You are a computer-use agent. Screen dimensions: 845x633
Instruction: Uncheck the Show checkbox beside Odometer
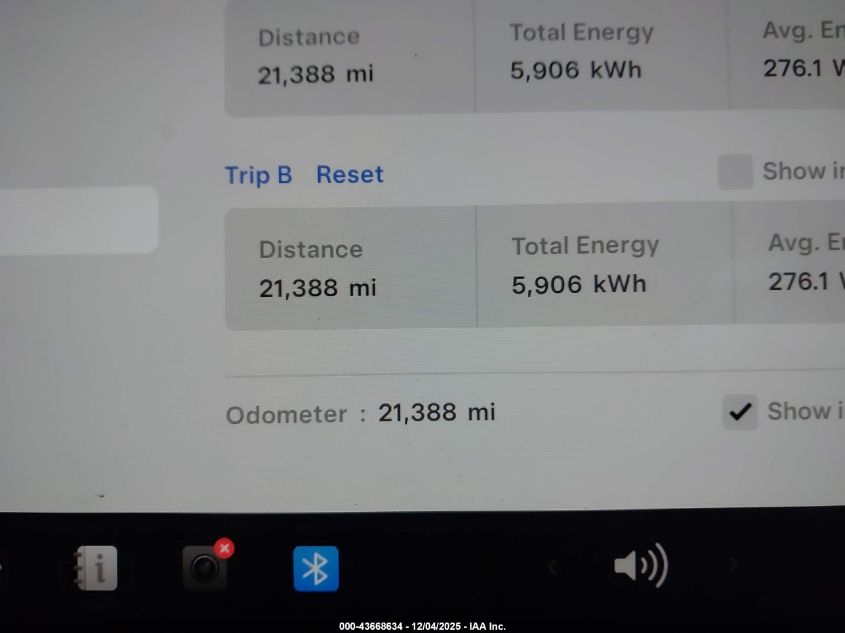point(740,412)
